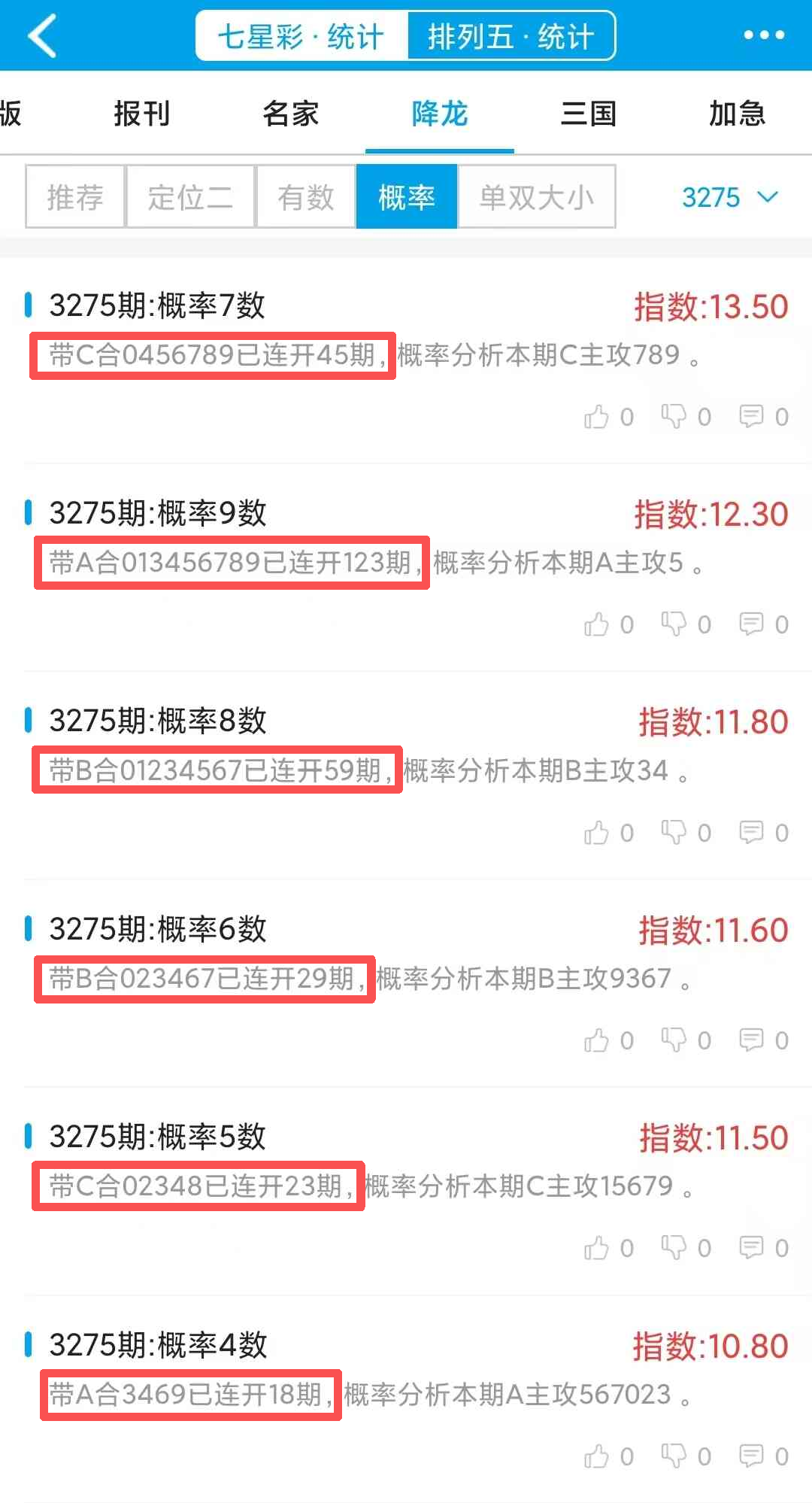Tap the 有数 filter button
The image size is (812, 1503).
(x=306, y=198)
